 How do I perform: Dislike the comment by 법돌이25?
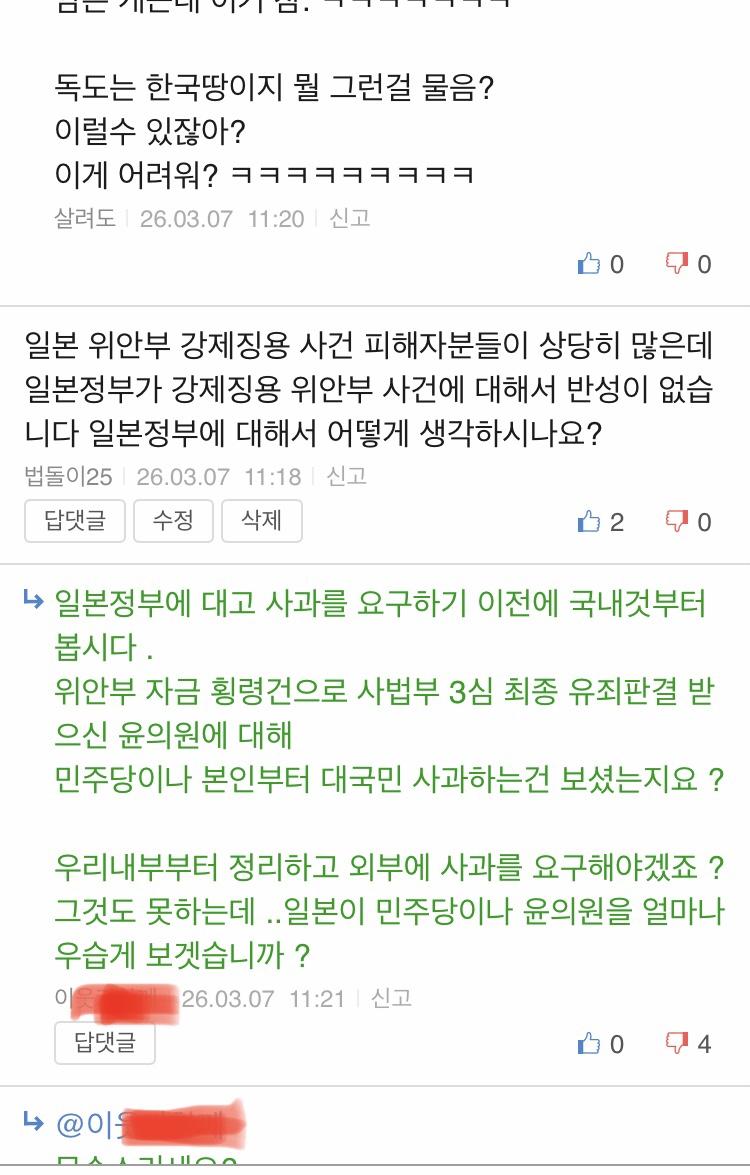678,522
